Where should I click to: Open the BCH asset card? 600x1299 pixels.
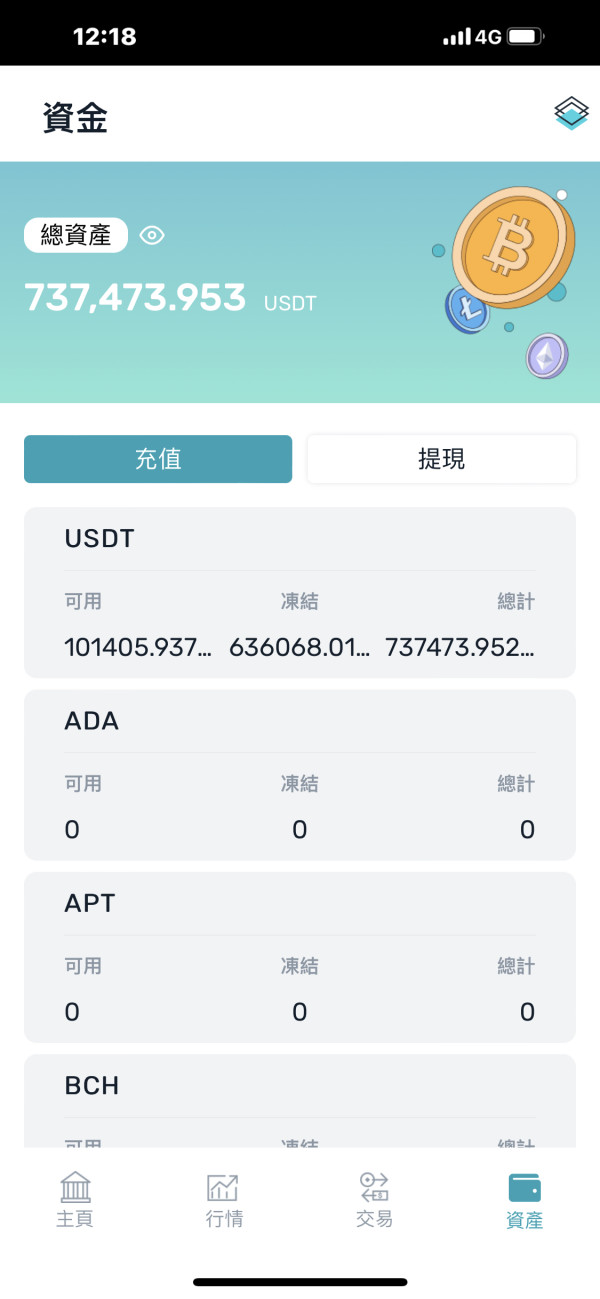point(300,1100)
